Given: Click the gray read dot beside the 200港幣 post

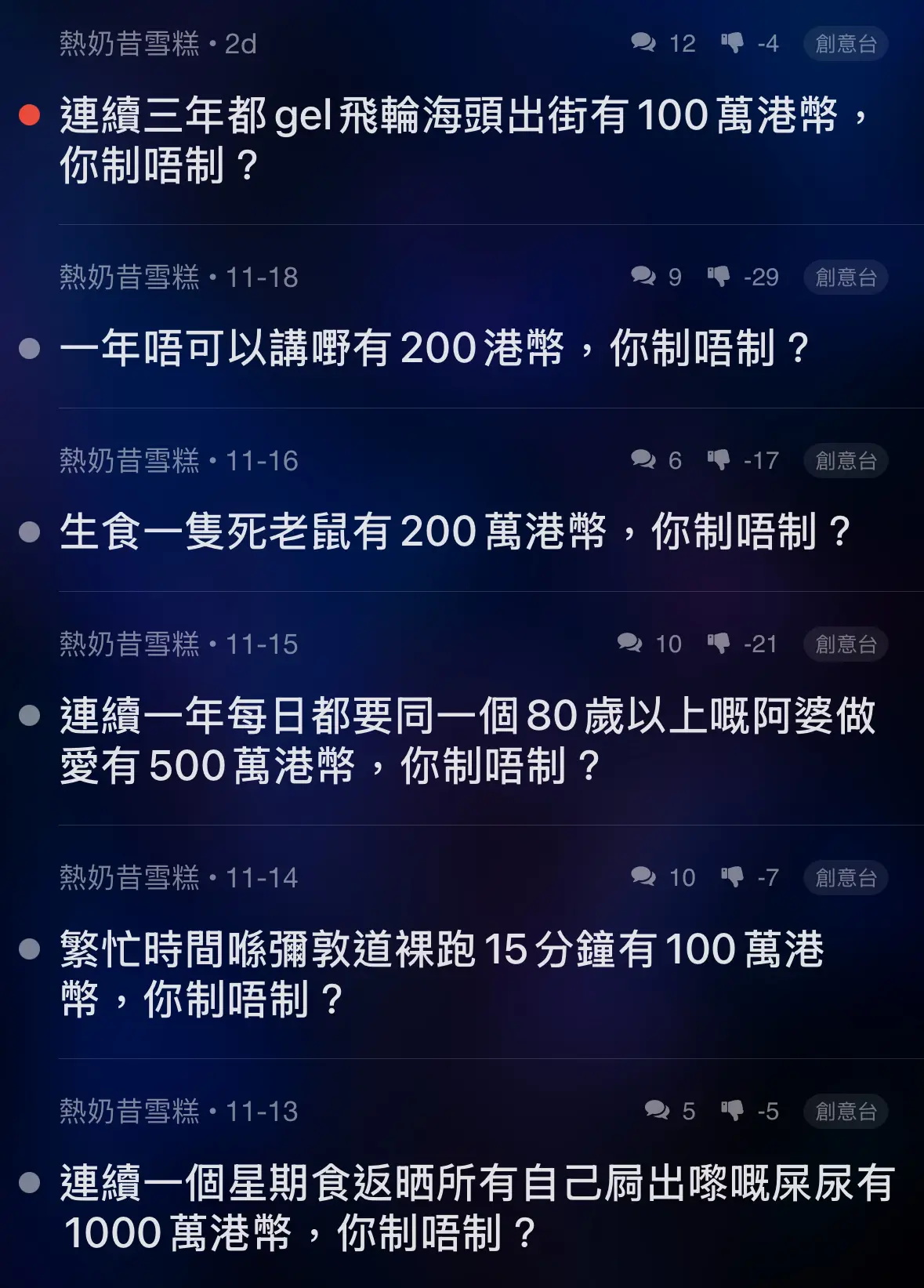Looking at the screenshot, I should [x=29, y=348].
